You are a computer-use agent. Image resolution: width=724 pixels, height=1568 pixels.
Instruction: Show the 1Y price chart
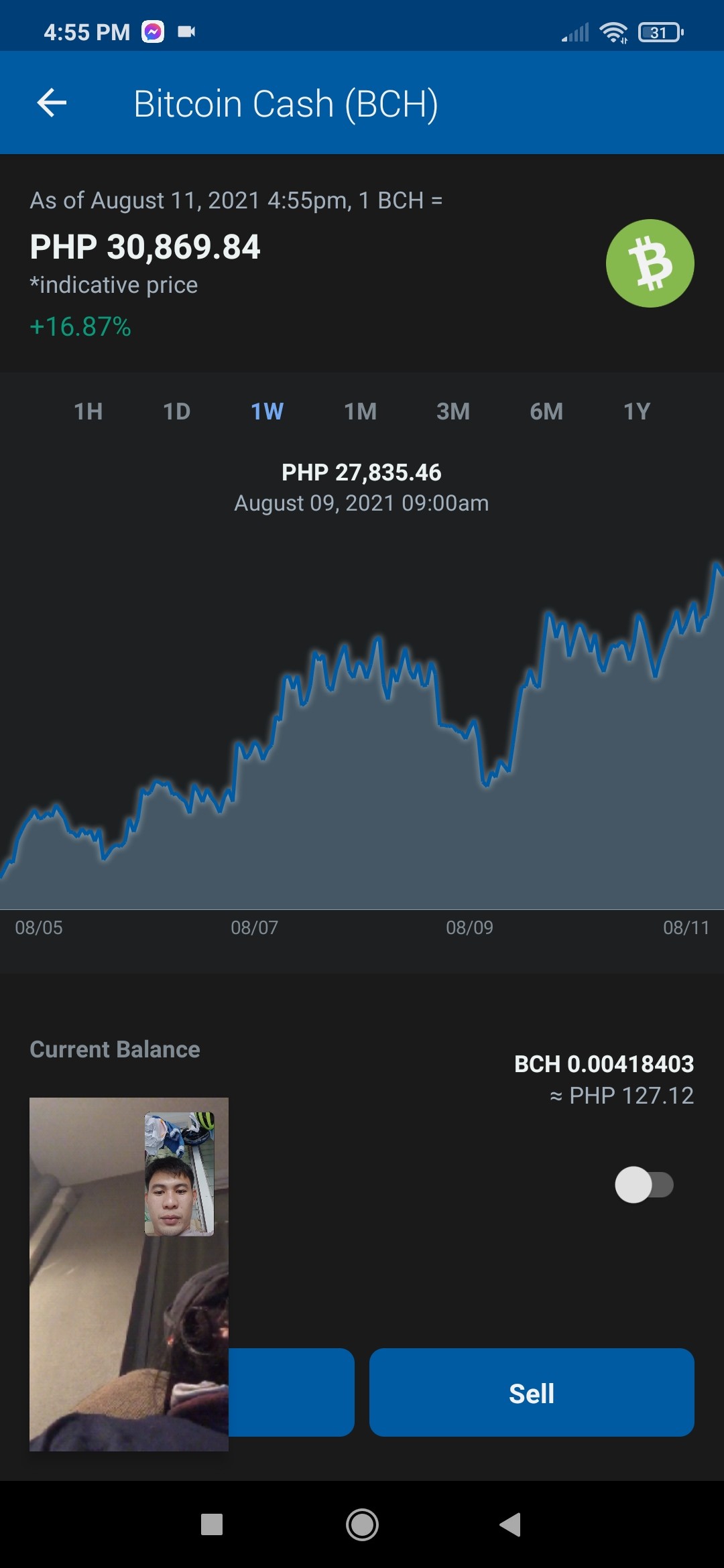[638, 411]
